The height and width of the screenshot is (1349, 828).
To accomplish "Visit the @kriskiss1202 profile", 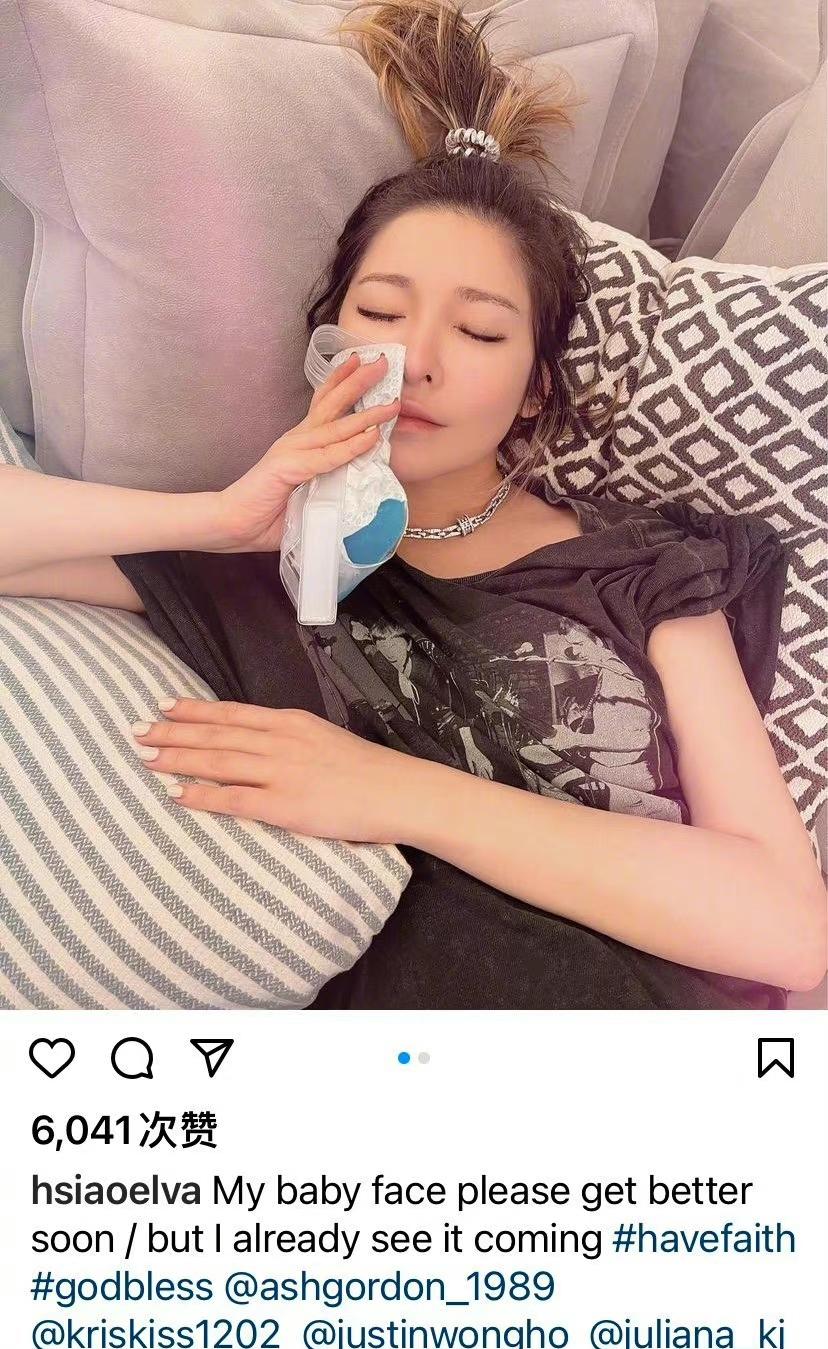I will [157, 1333].
